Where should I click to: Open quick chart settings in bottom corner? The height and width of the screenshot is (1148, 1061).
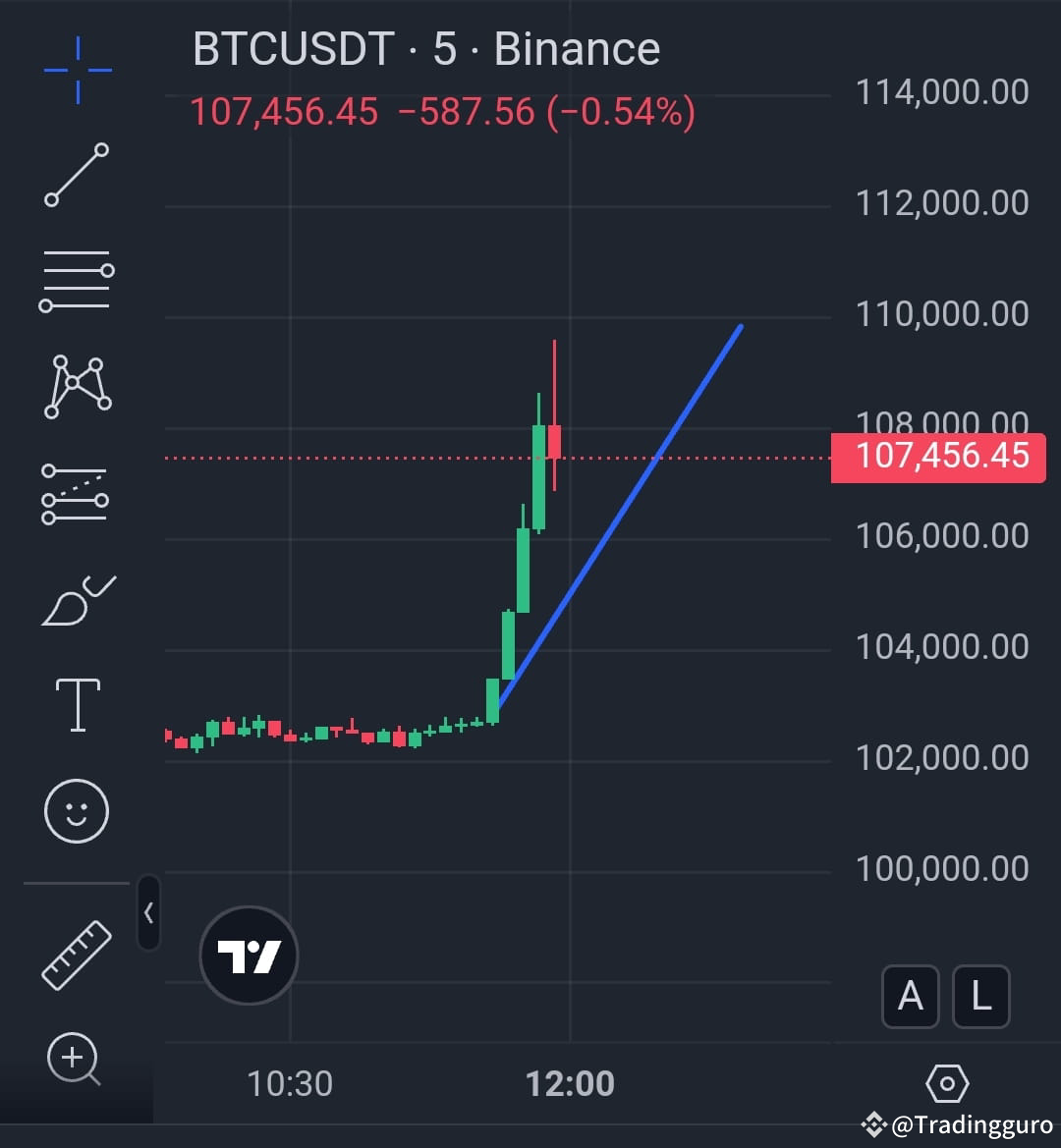pos(946,1085)
